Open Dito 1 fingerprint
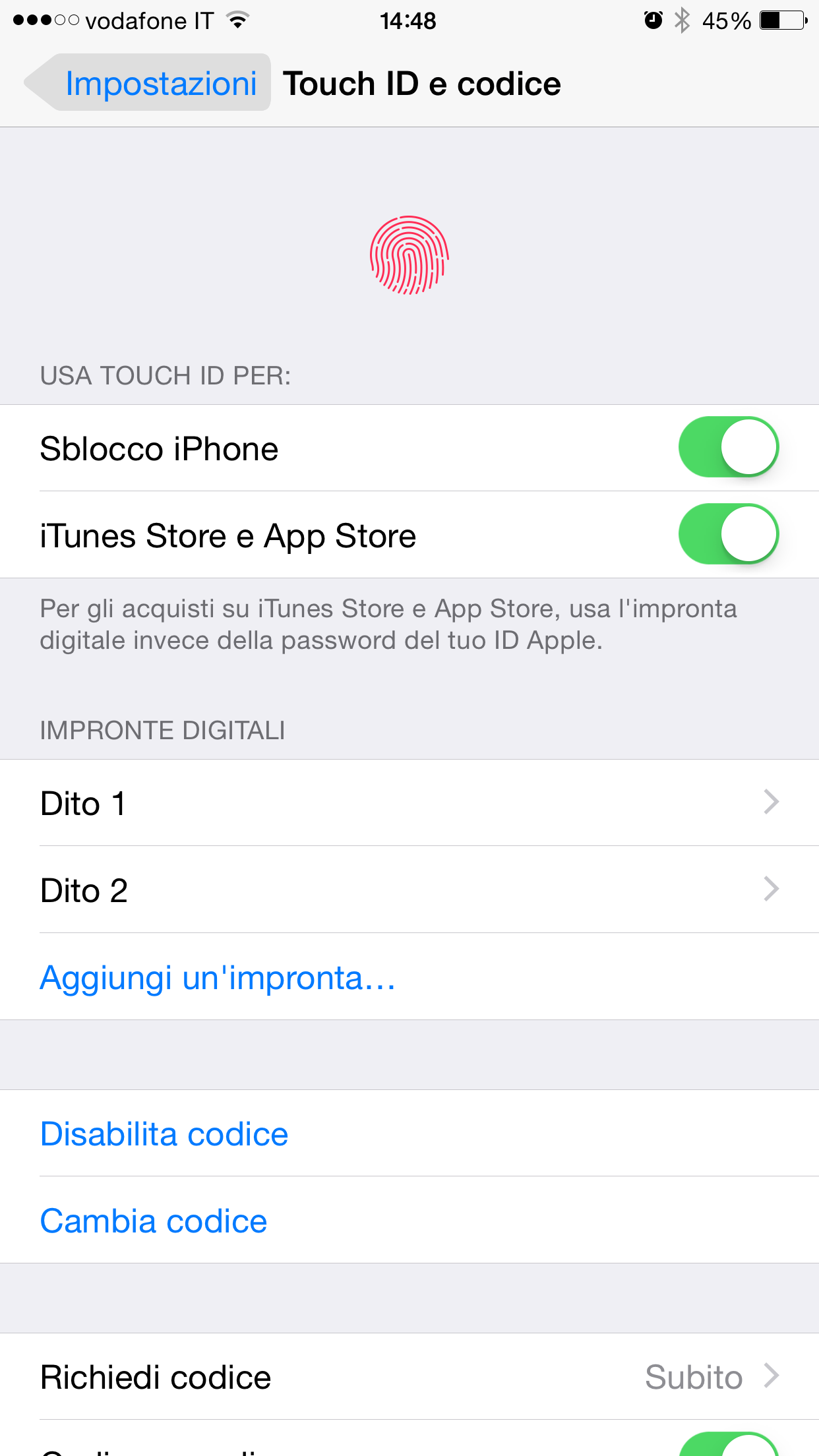 [409, 803]
